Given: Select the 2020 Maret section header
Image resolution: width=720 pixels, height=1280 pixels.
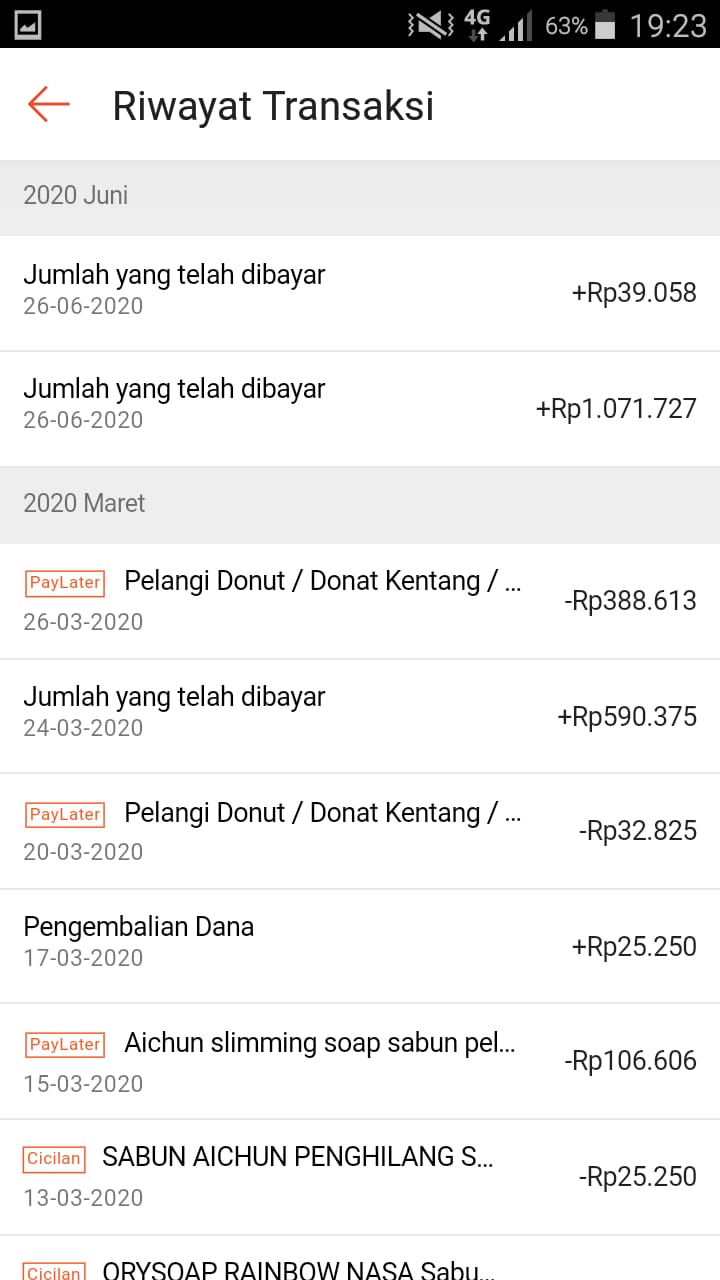Looking at the screenshot, I should coord(84,504).
